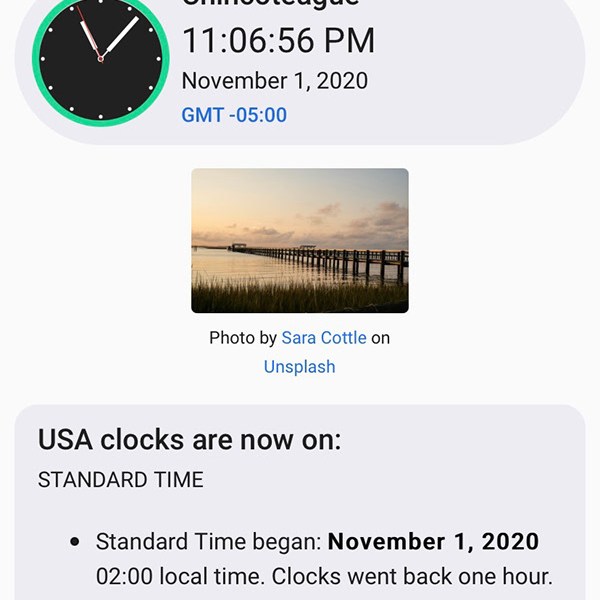The height and width of the screenshot is (600, 600).
Task: Visit the Unsplash link
Action: click(299, 367)
